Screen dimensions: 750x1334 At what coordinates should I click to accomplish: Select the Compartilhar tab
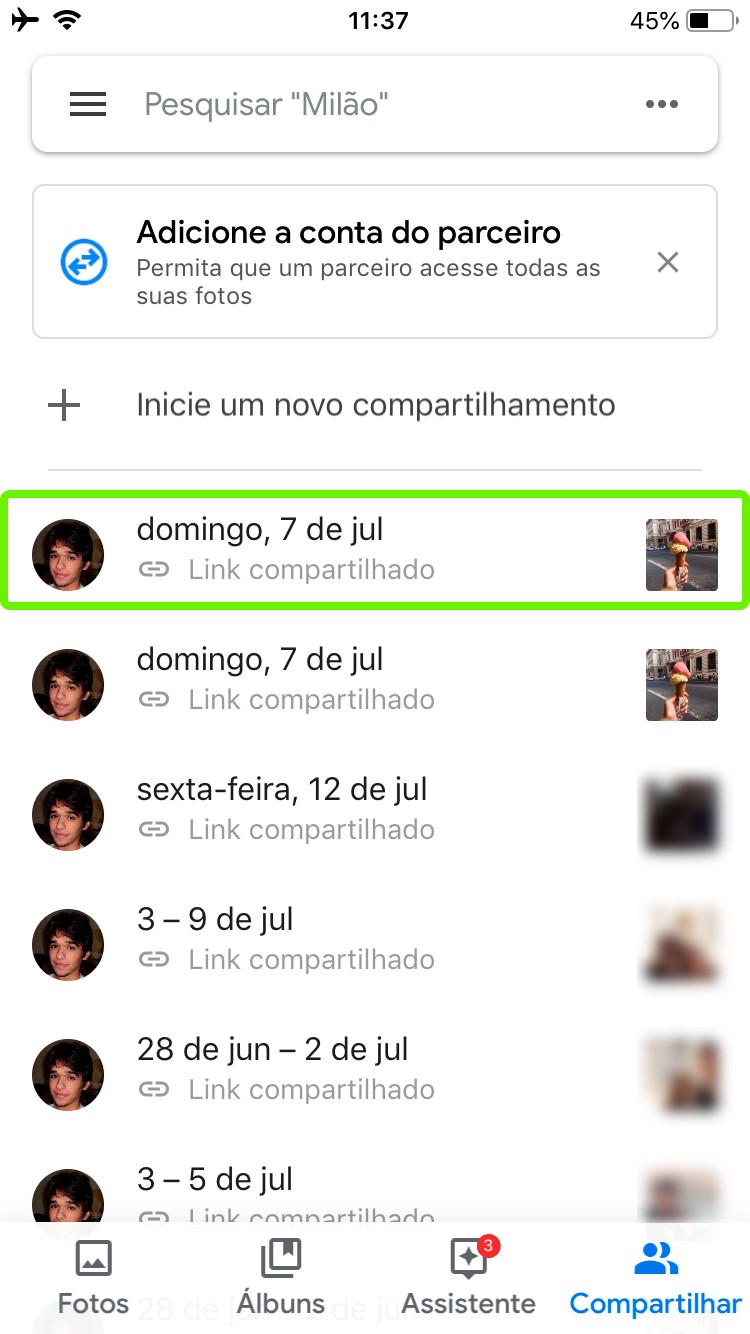tap(656, 1278)
